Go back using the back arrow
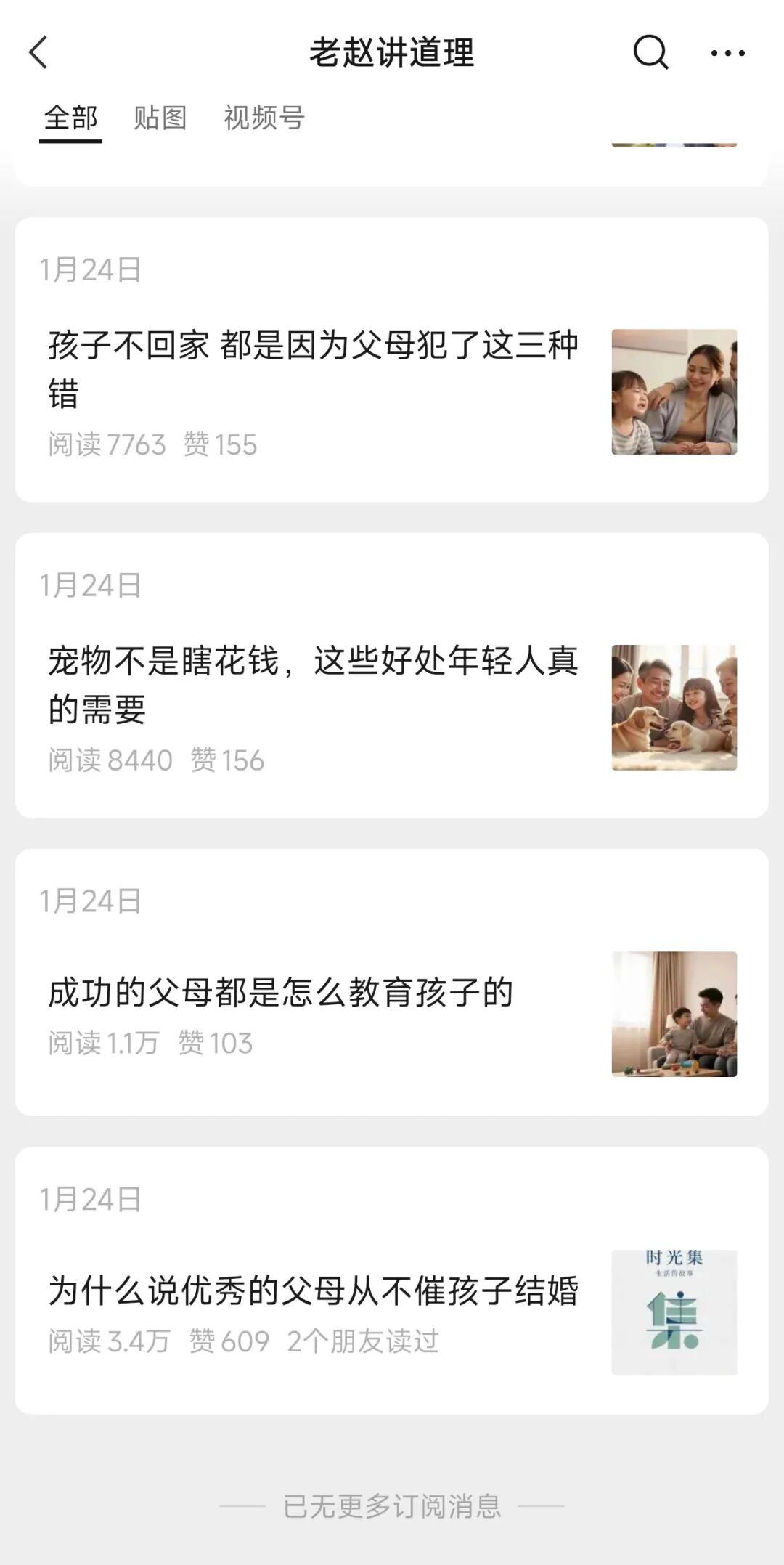Viewport: 784px width, 1565px height. pos(38,53)
